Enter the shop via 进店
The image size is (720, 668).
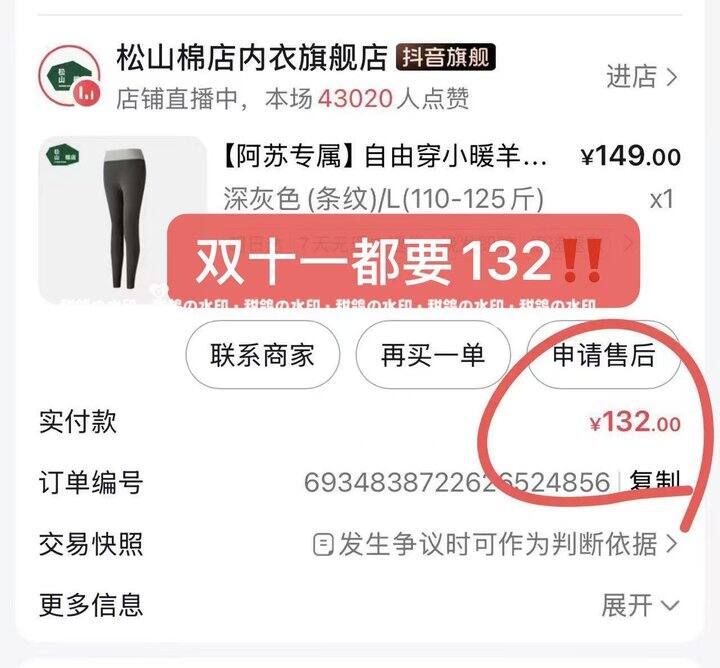(642, 76)
